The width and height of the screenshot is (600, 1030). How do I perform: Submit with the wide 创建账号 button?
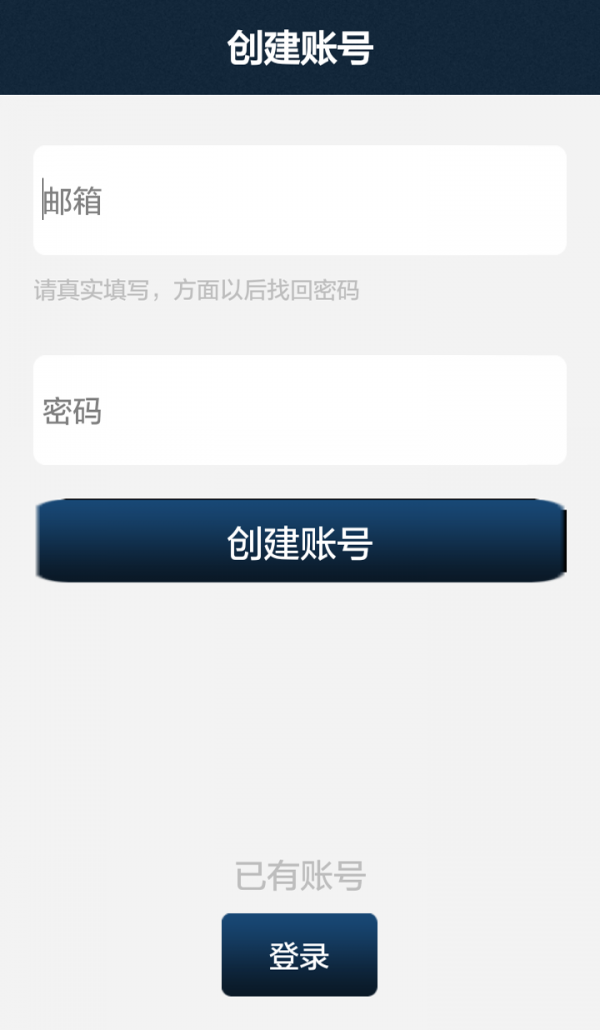point(300,542)
